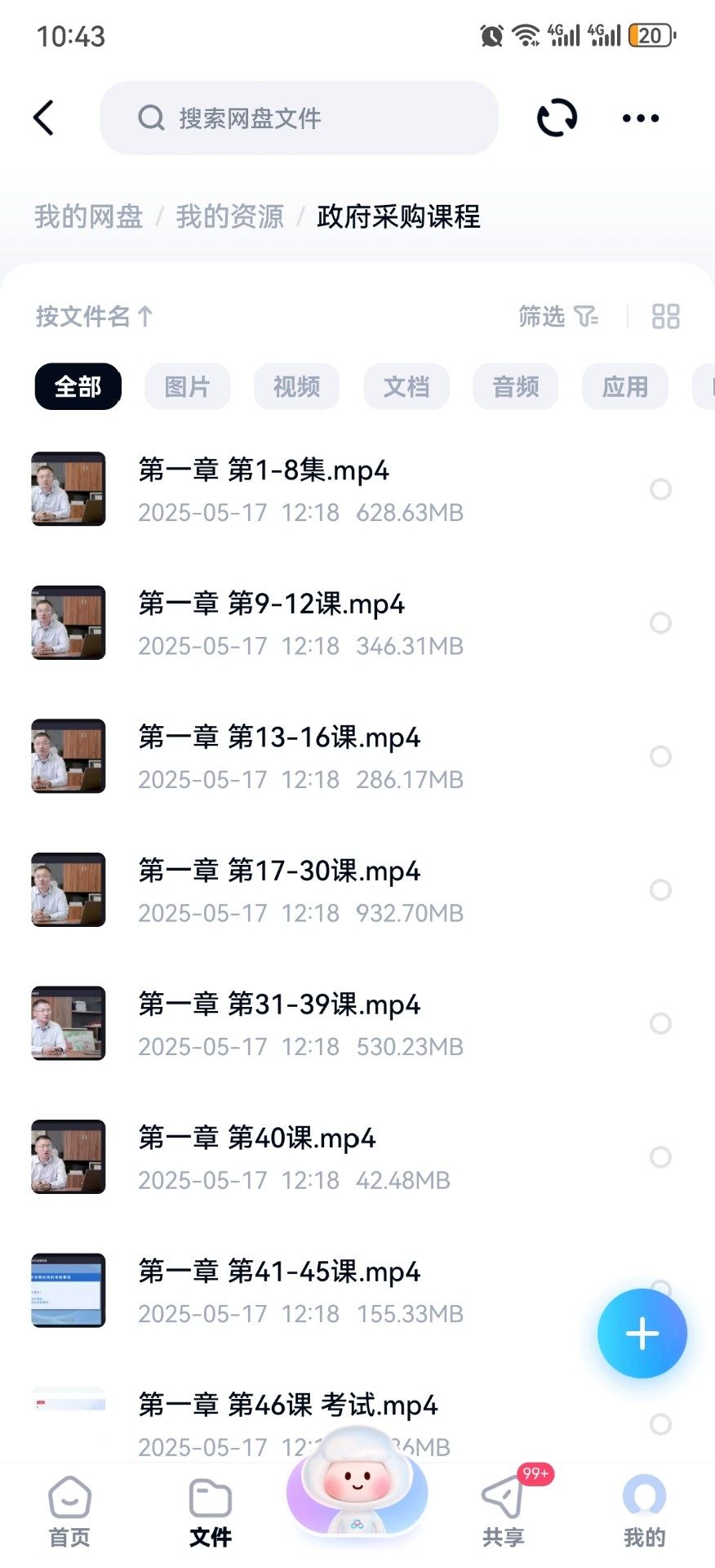
Task: Go back with the top-left arrow
Action: point(44,118)
